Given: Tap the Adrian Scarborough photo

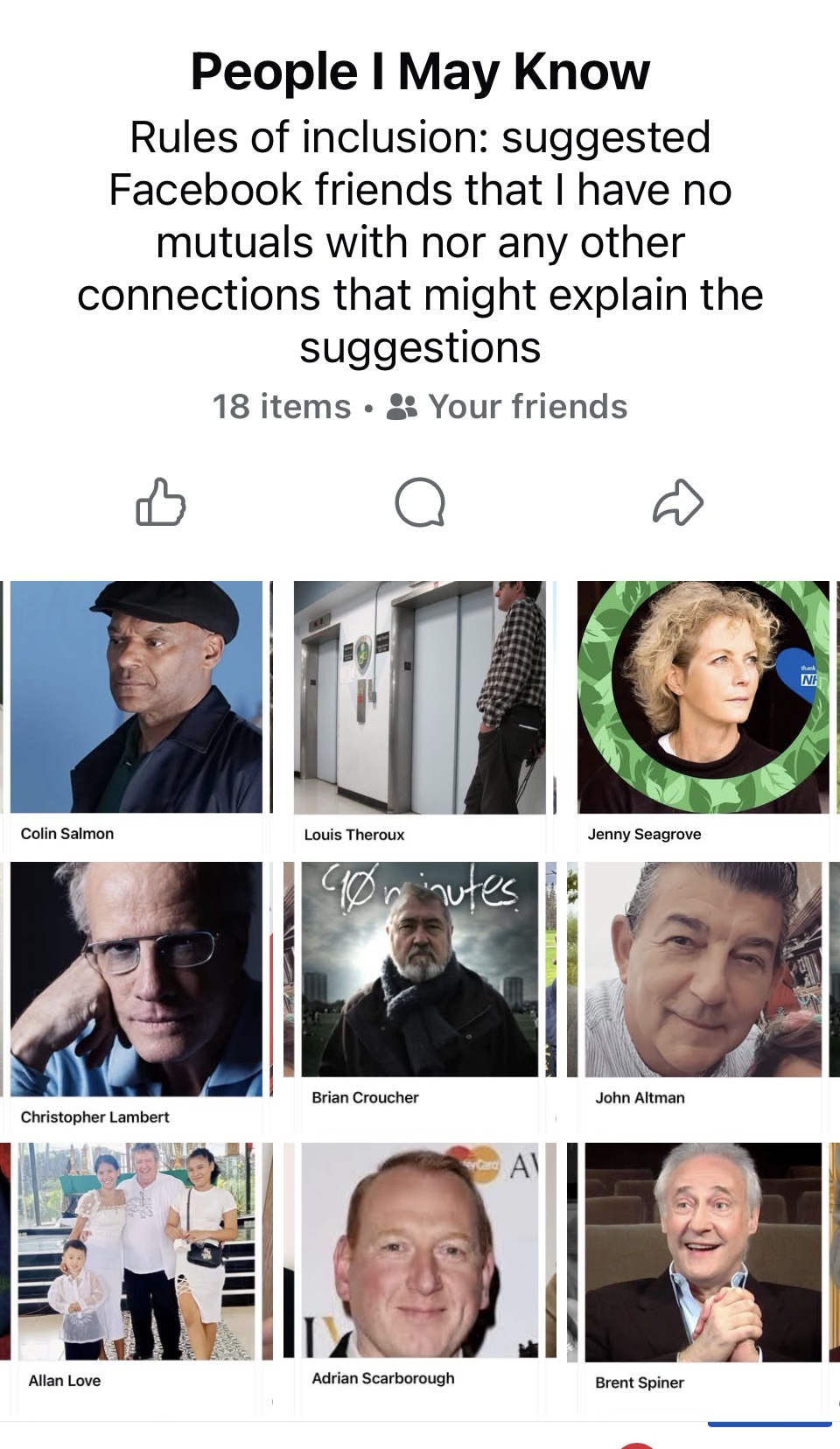Looking at the screenshot, I should pos(420,1251).
